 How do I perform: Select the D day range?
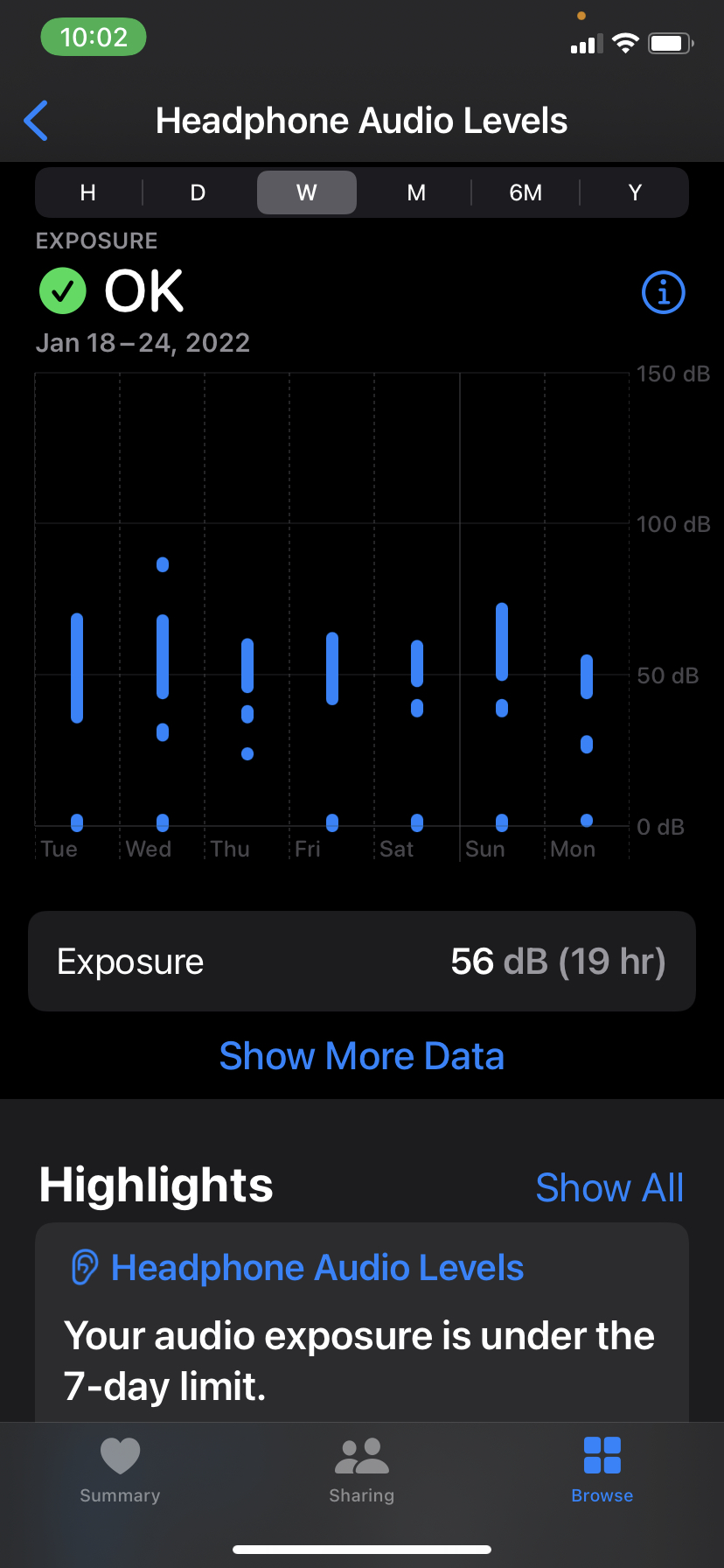198,192
